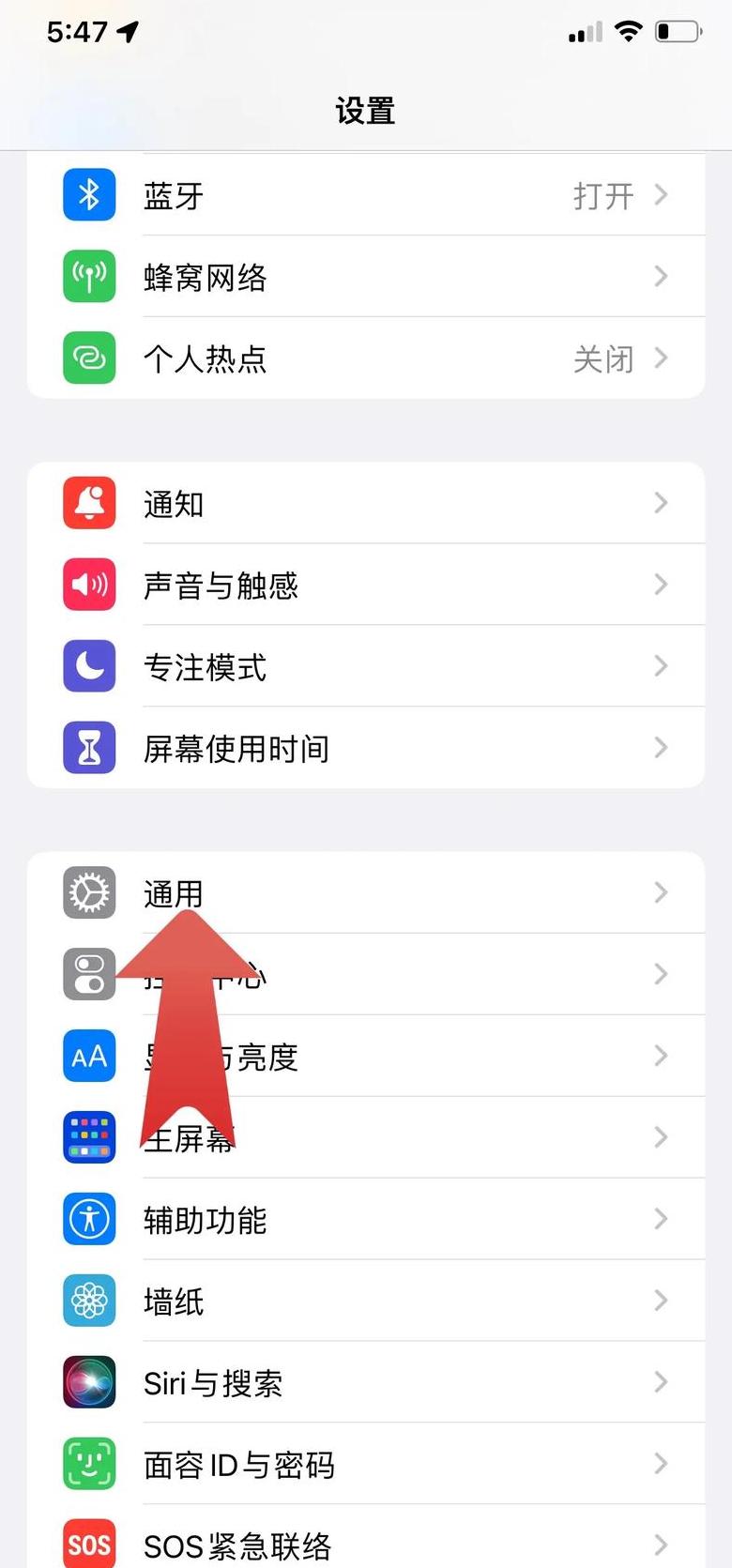This screenshot has width=732, height=1568.
Task: Open the 个人热点 personal hotspot row
Action: click(x=366, y=358)
